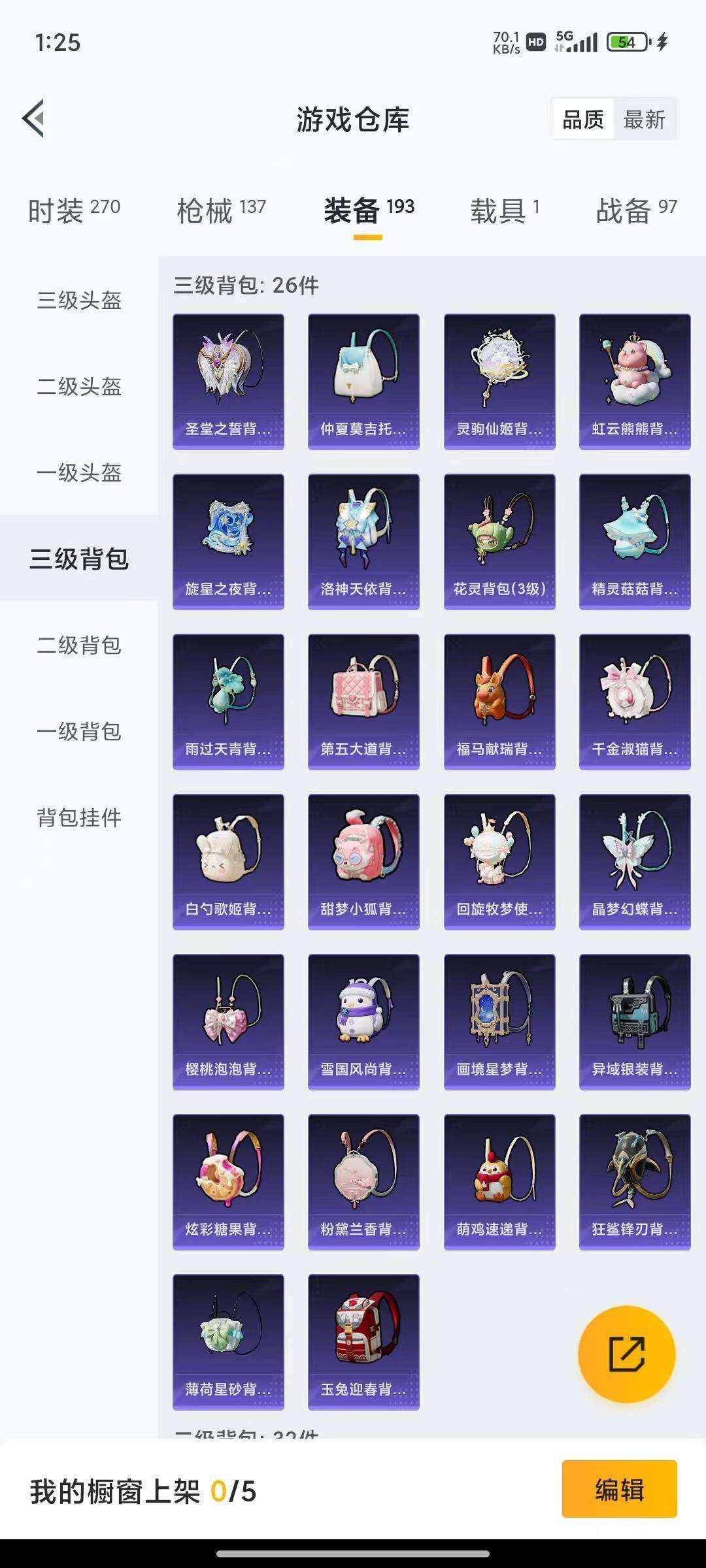Open the 二级头盔 category

pyautogui.click(x=79, y=387)
